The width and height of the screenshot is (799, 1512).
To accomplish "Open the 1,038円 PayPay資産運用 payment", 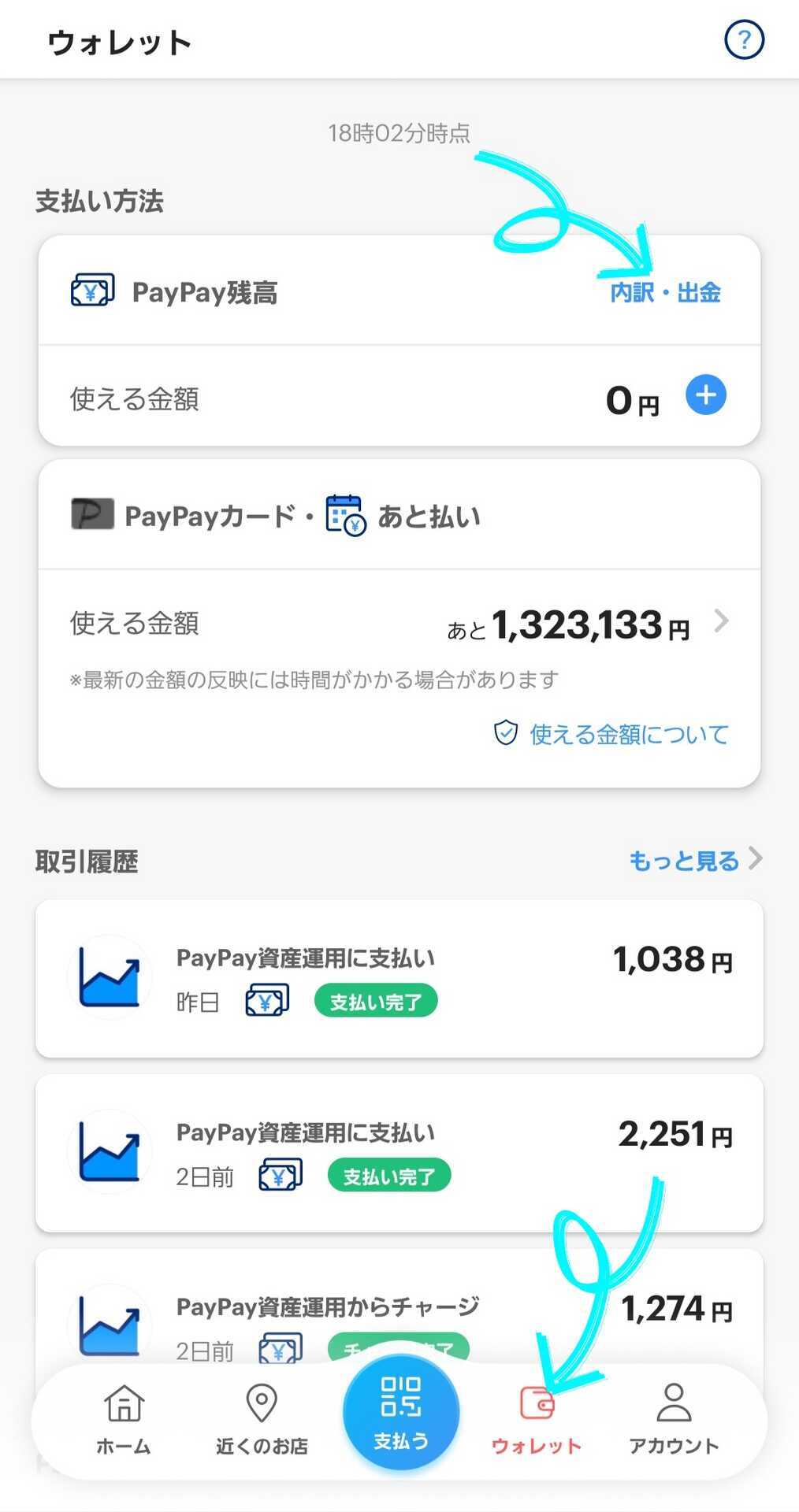I will [399, 978].
